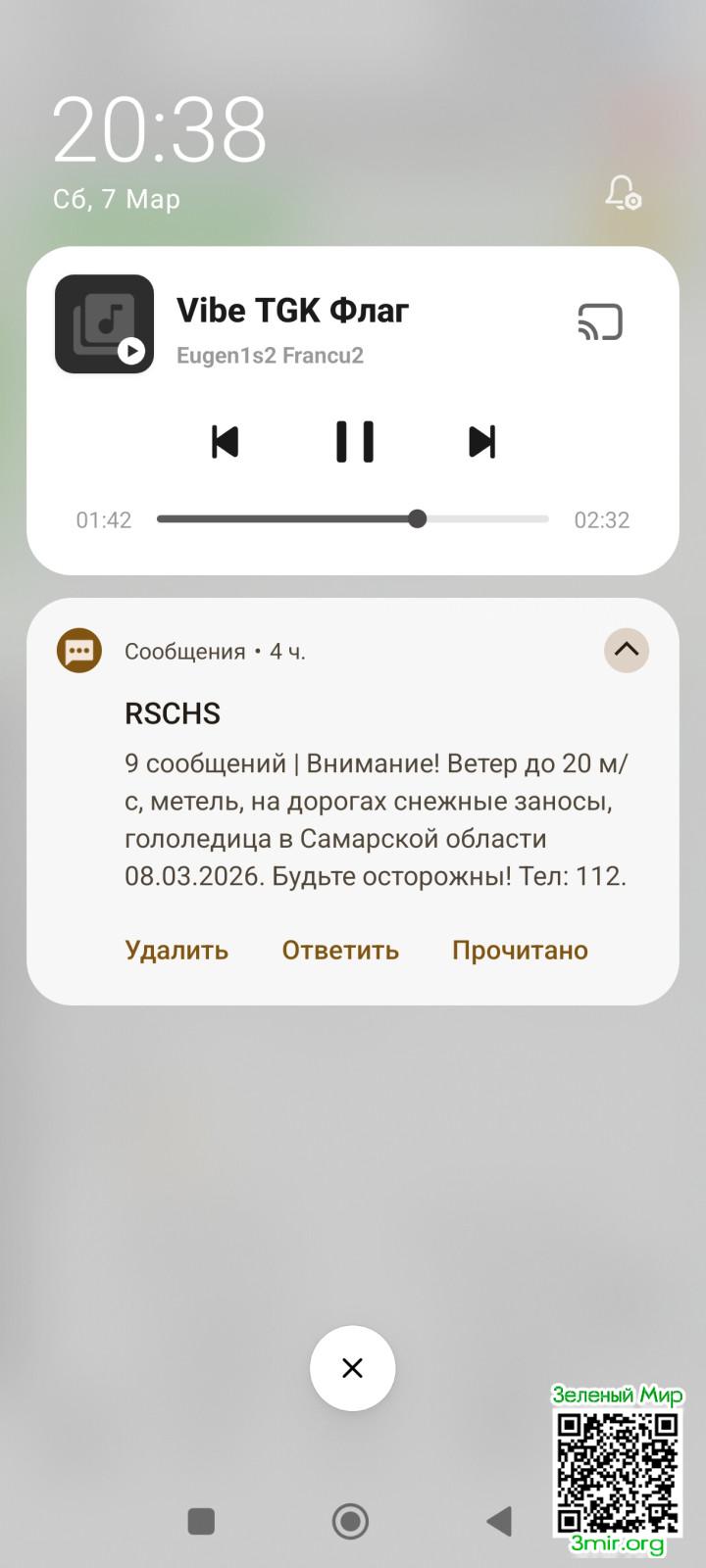Open notification settings bell icon

tap(623, 193)
